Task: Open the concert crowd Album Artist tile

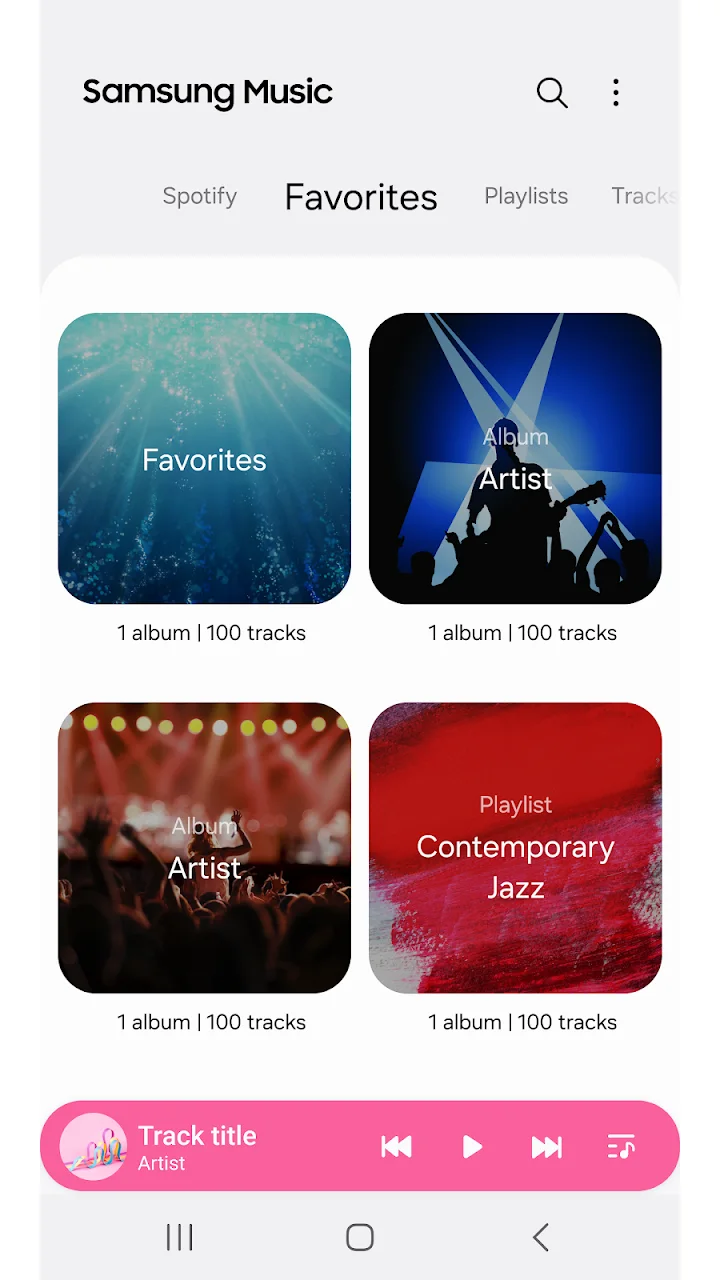Action: [x=204, y=848]
